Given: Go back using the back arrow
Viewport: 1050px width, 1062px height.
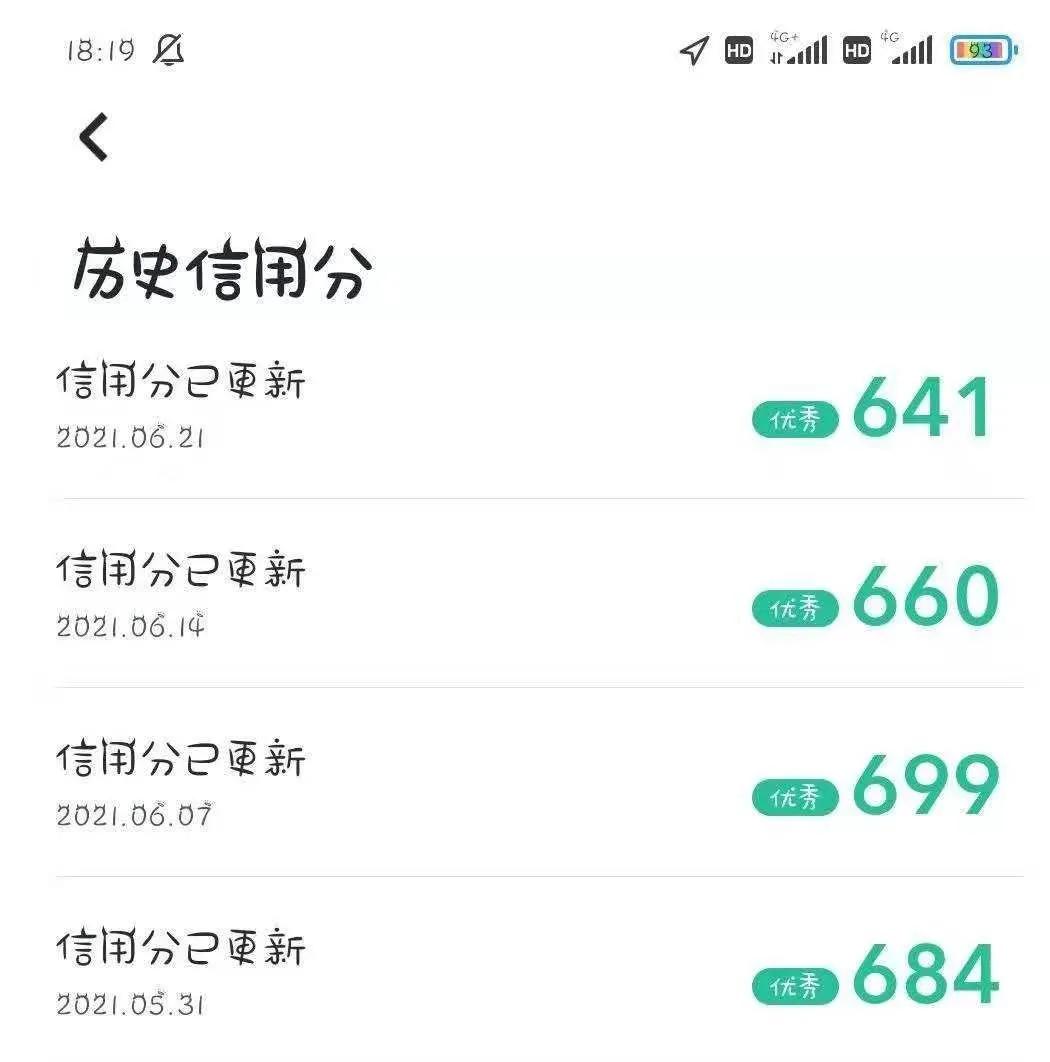Looking at the screenshot, I should pyautogui.click(x=94, y=137).
